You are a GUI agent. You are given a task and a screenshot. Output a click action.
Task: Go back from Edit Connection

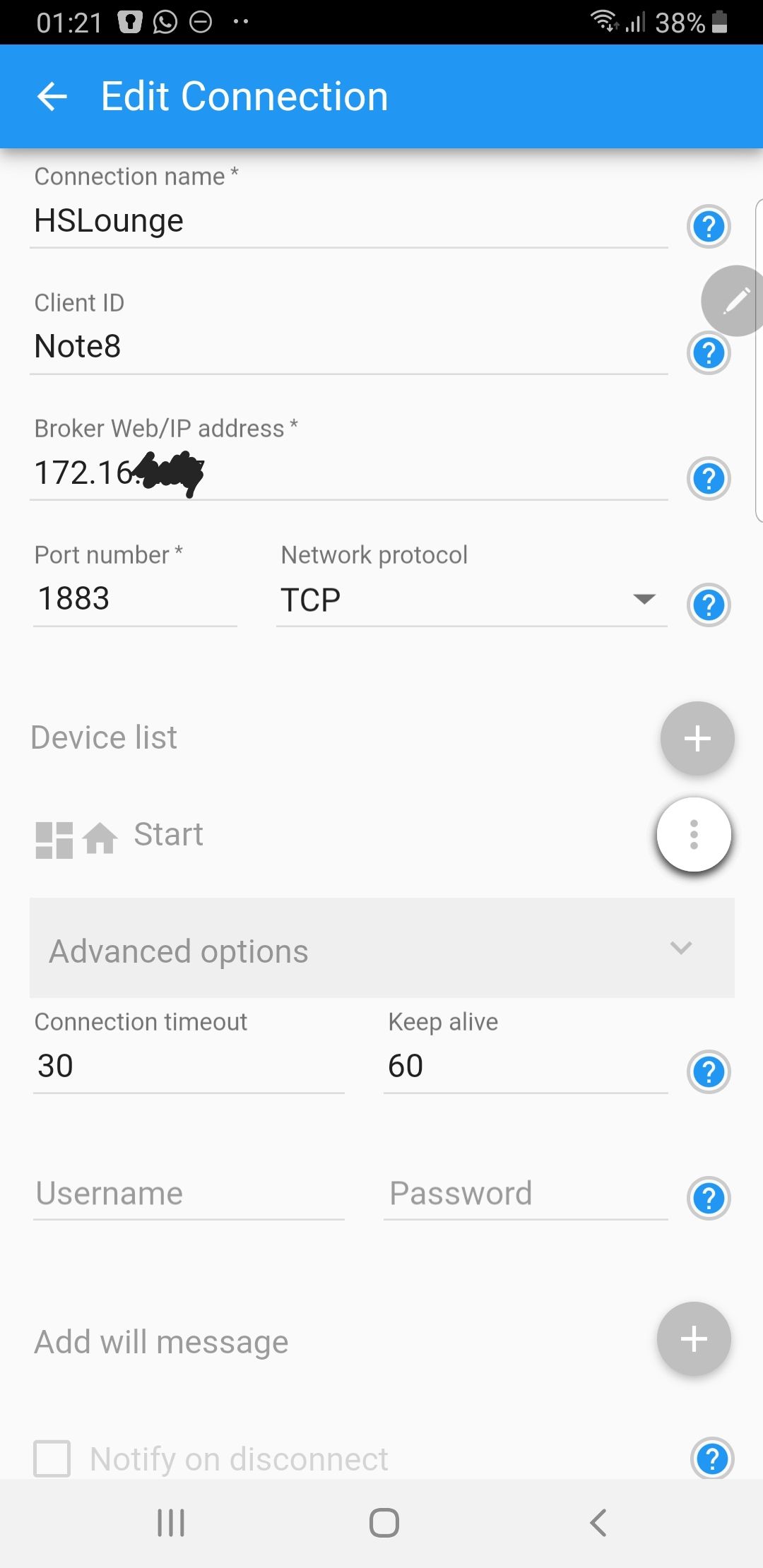52,97
